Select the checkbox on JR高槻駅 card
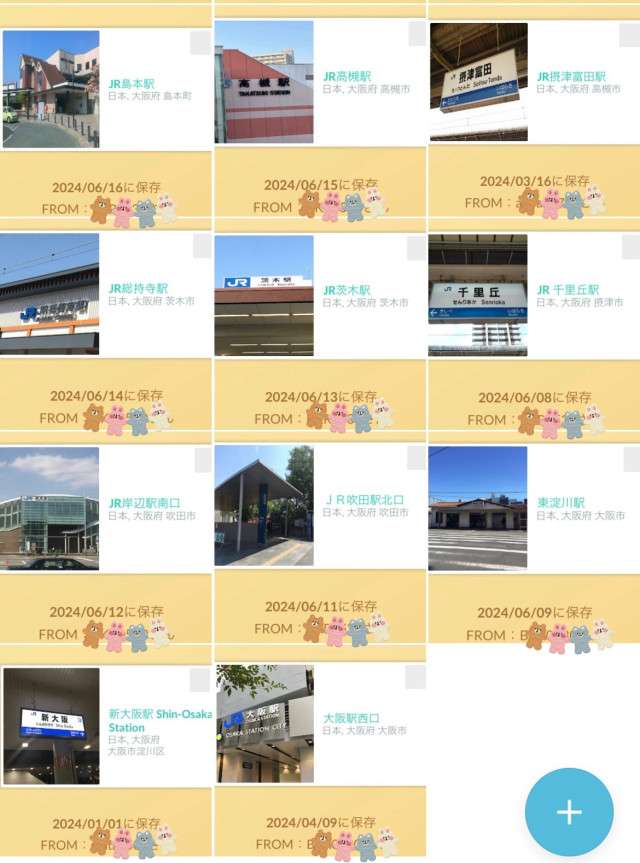 (416, 35)
